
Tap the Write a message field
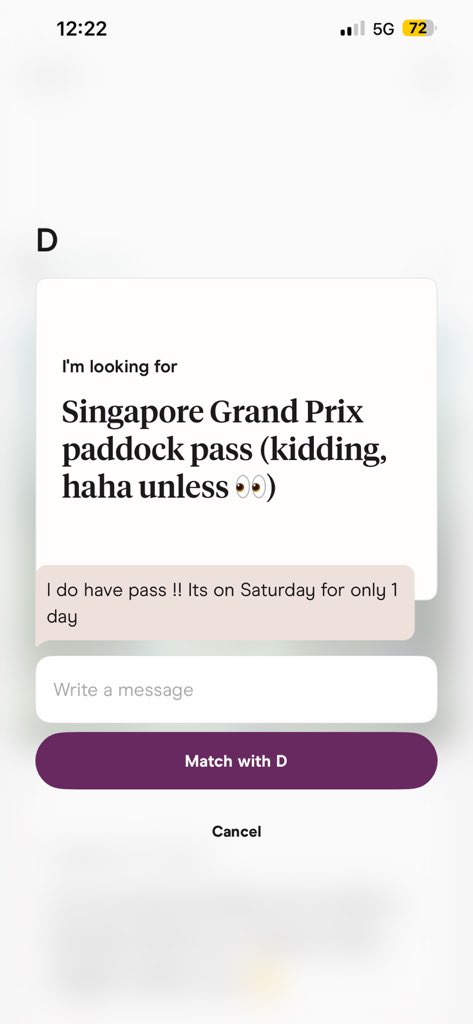pyautogui.click(x=236, y=689)
